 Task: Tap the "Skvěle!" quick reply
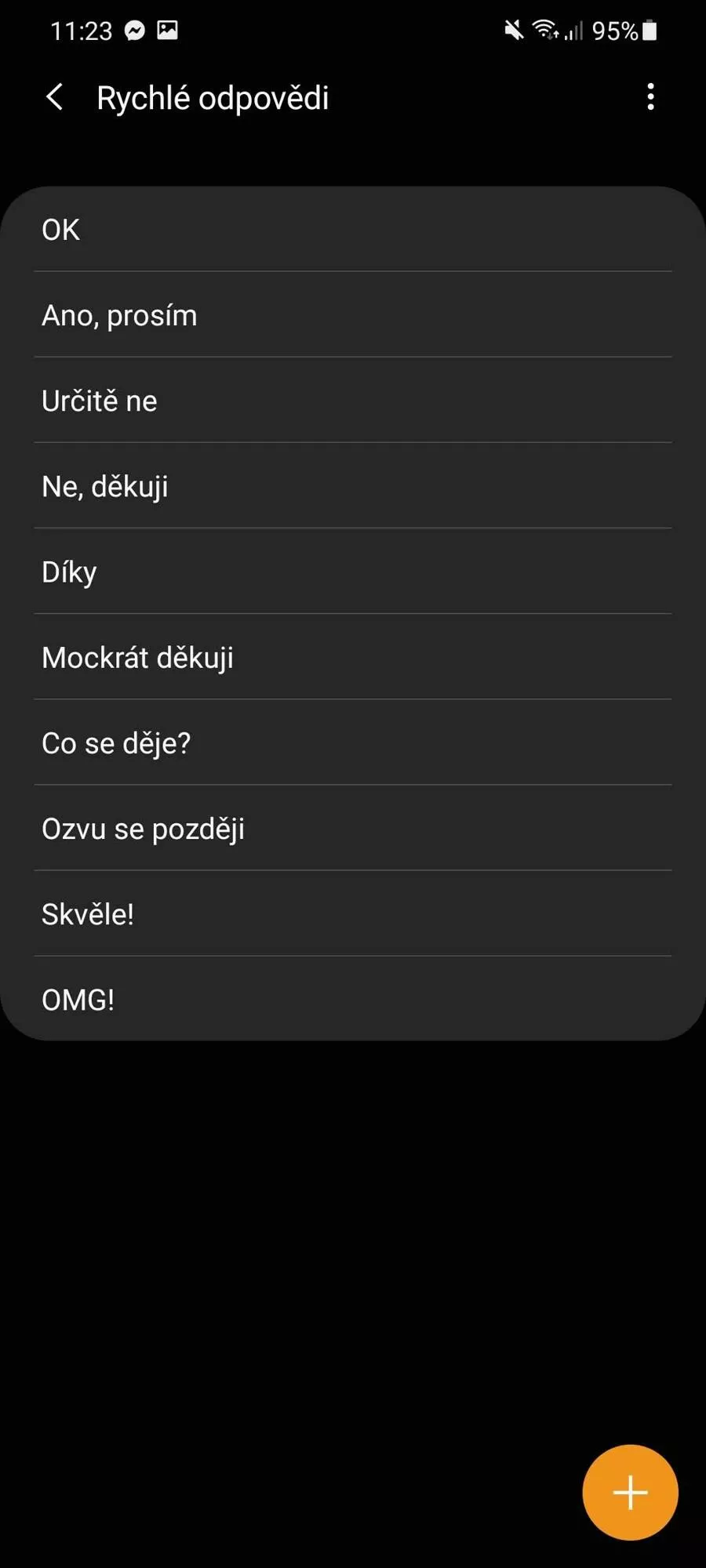click(353, 913)
